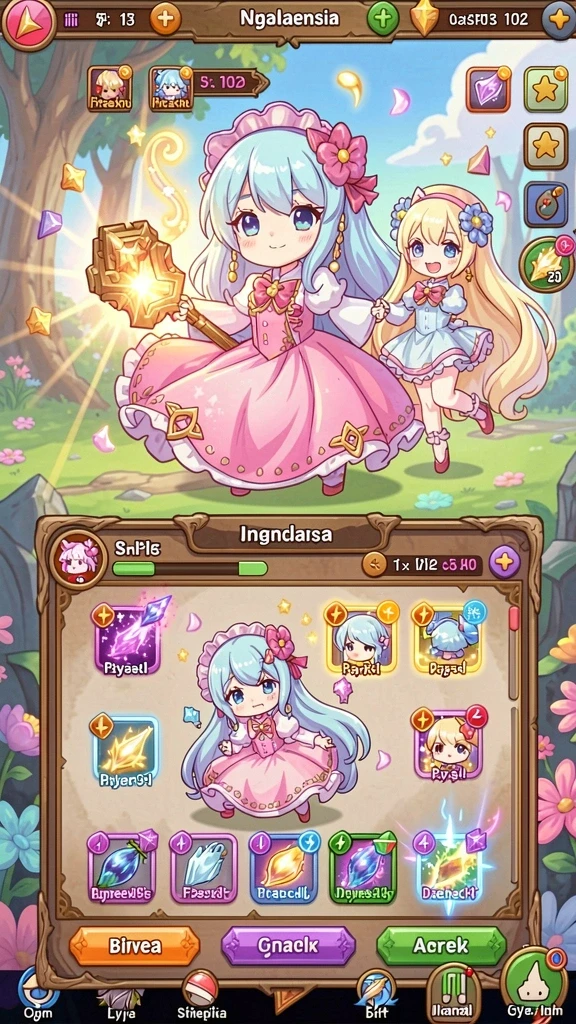Tap the orange Birvea button
The height and width of the screenshot is (1024, 576).
[134, 945]
